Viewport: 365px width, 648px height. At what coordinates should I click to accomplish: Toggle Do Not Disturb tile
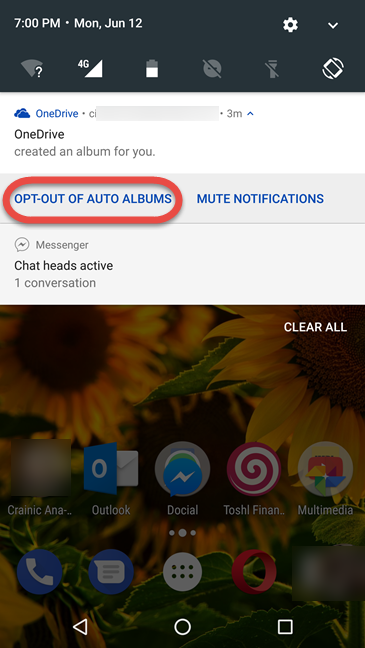pyautogui.click(x=212, y=68)
